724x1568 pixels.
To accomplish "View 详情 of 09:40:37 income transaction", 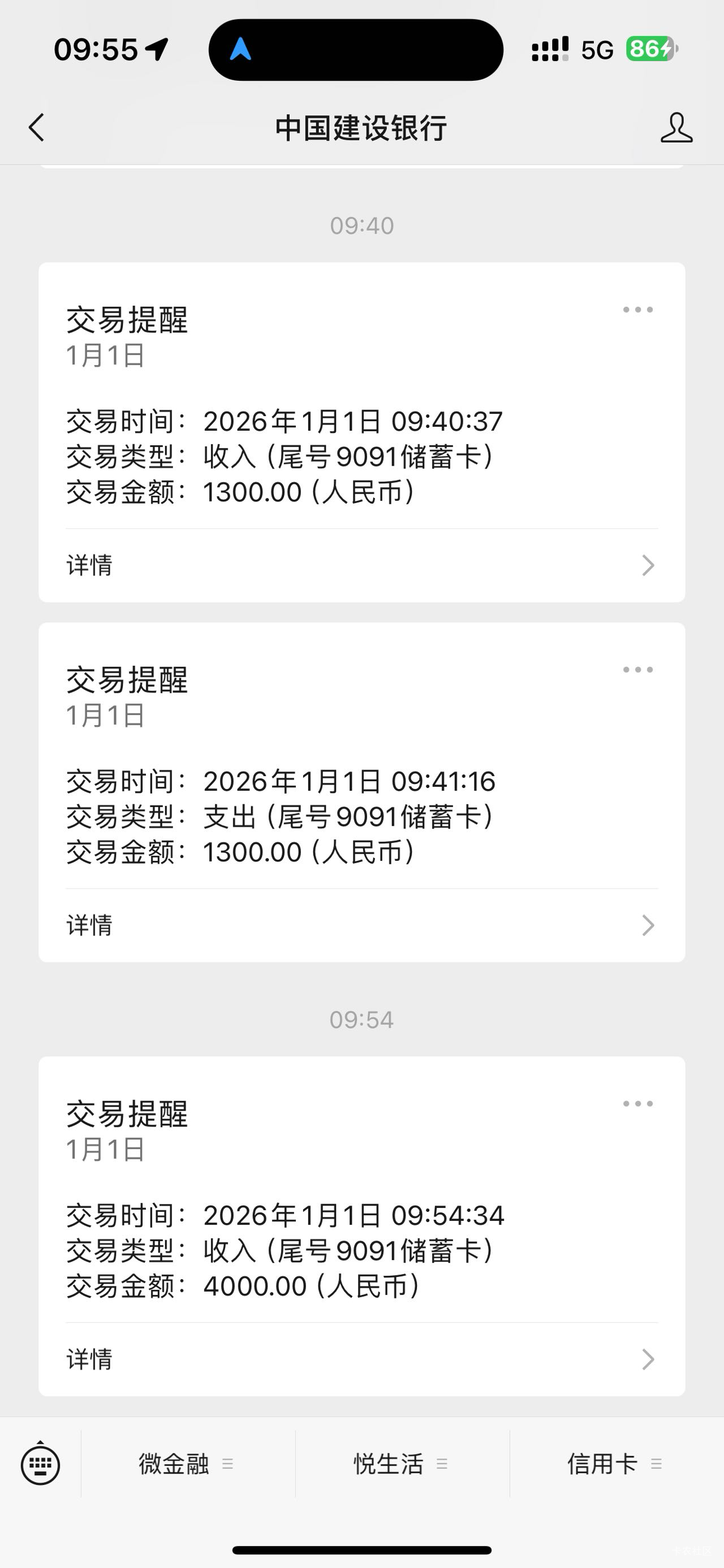I will (x=361, y=565).
